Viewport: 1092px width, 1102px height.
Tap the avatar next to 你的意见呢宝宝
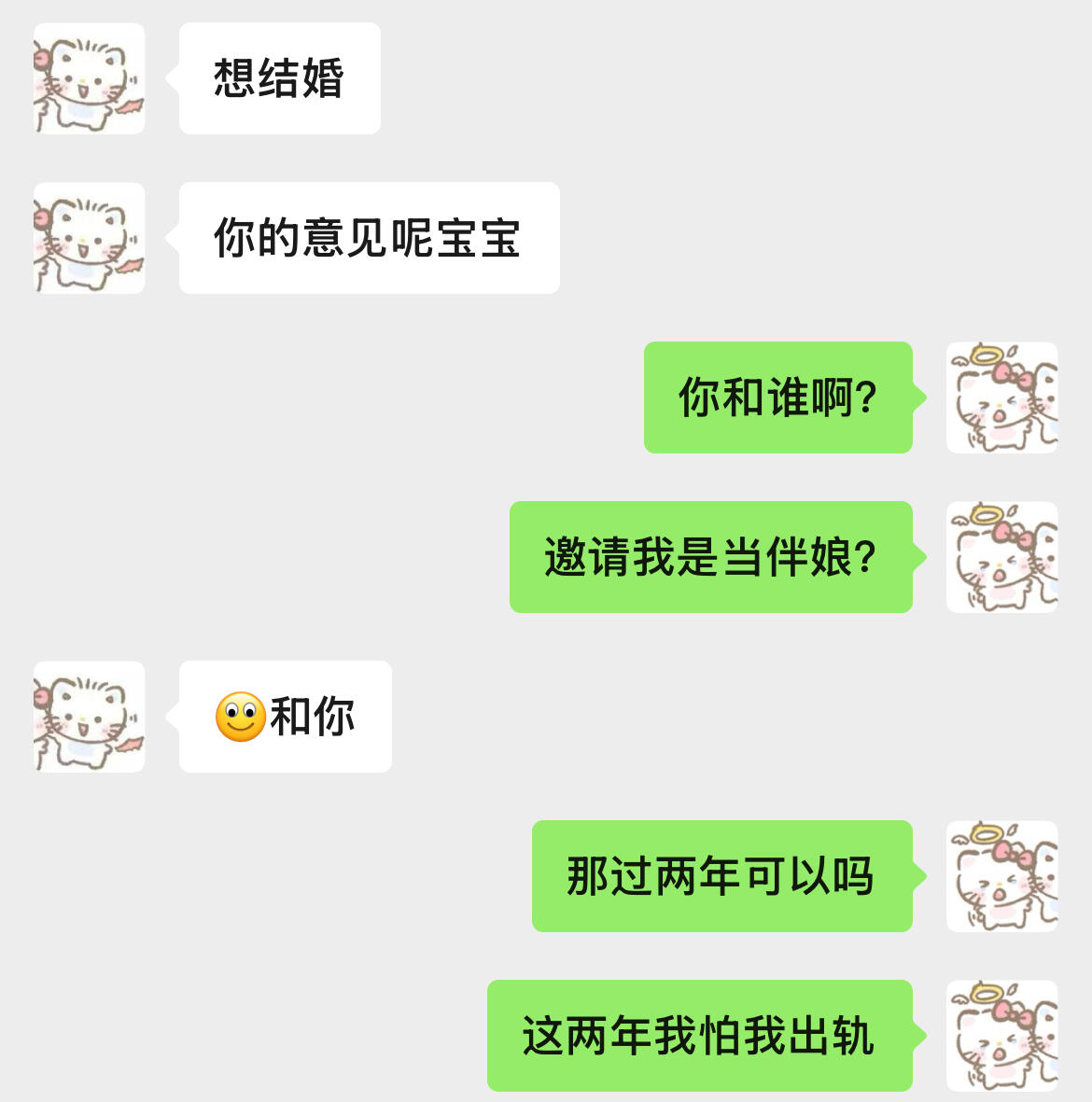tap(90, 238)
